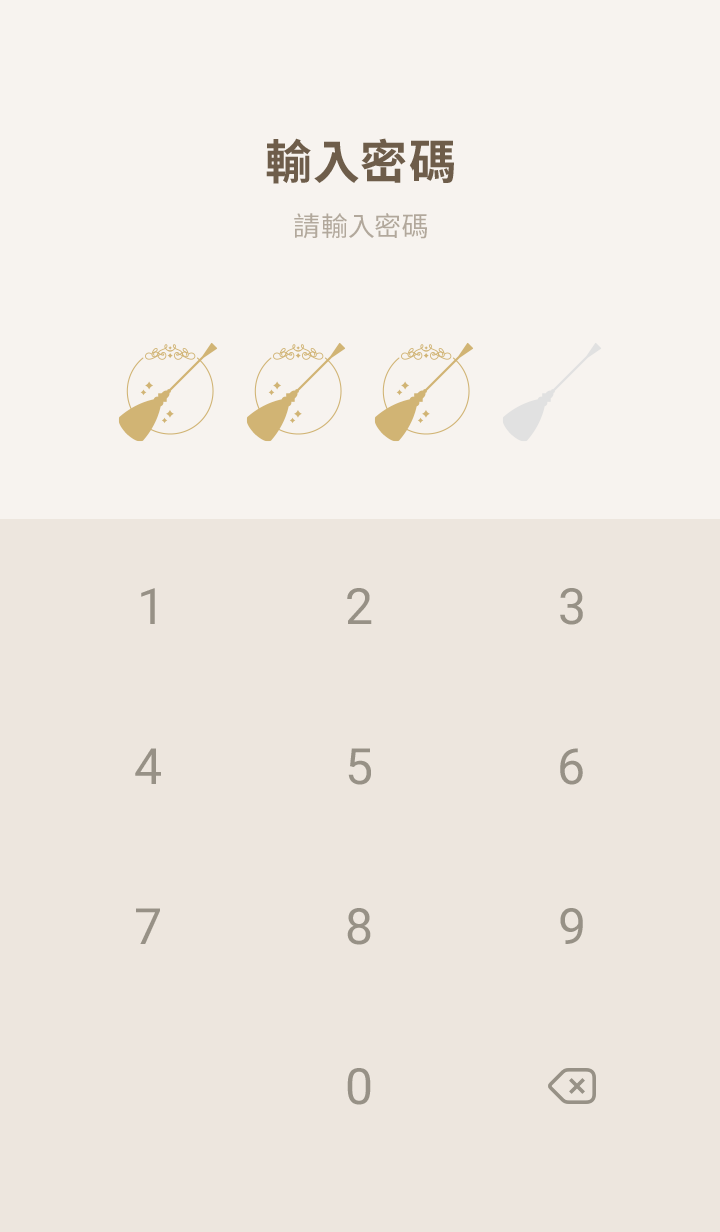Enter digit 5 on the keypad
Image resolution: width=720 pixels, height=1232 pixels.
[359, 767]
